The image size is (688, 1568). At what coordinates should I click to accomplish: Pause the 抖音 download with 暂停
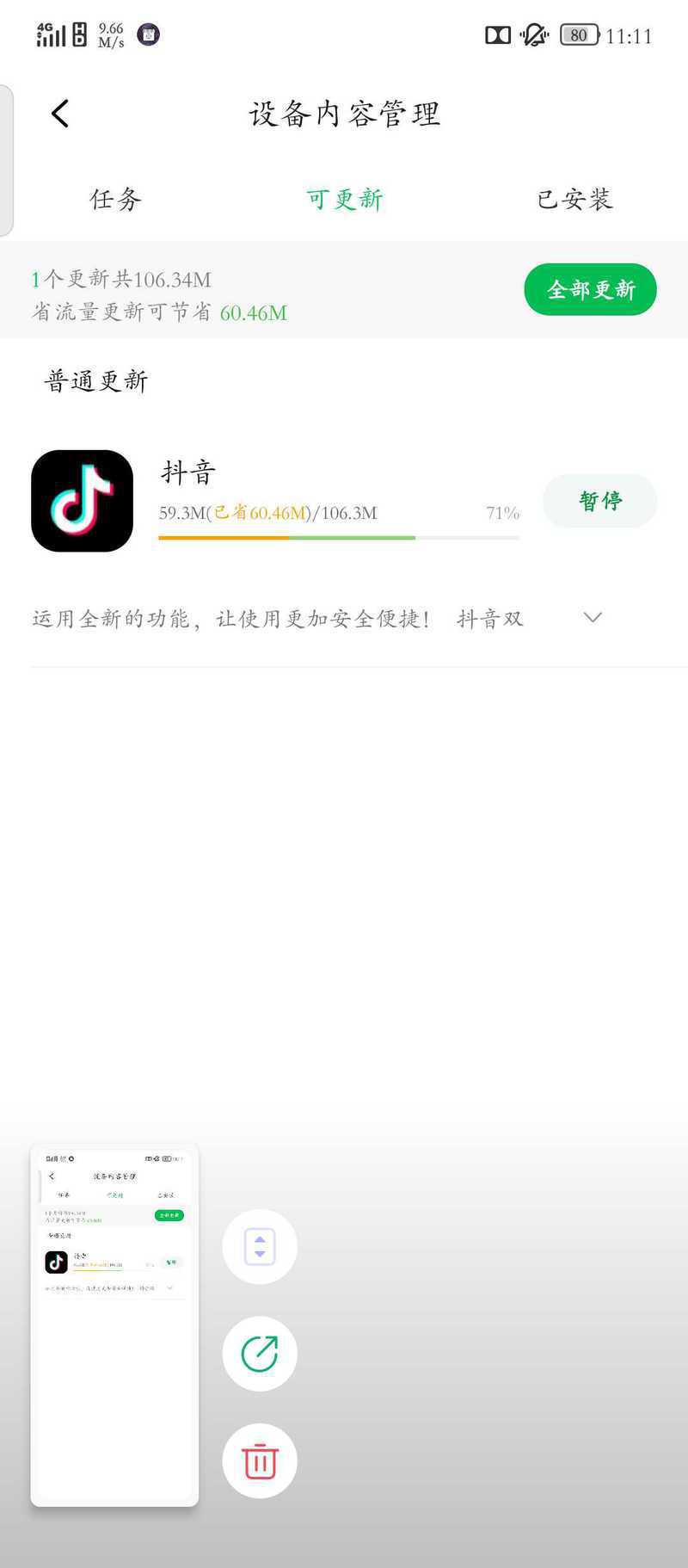pyautogui.click(x=599, y=501)
